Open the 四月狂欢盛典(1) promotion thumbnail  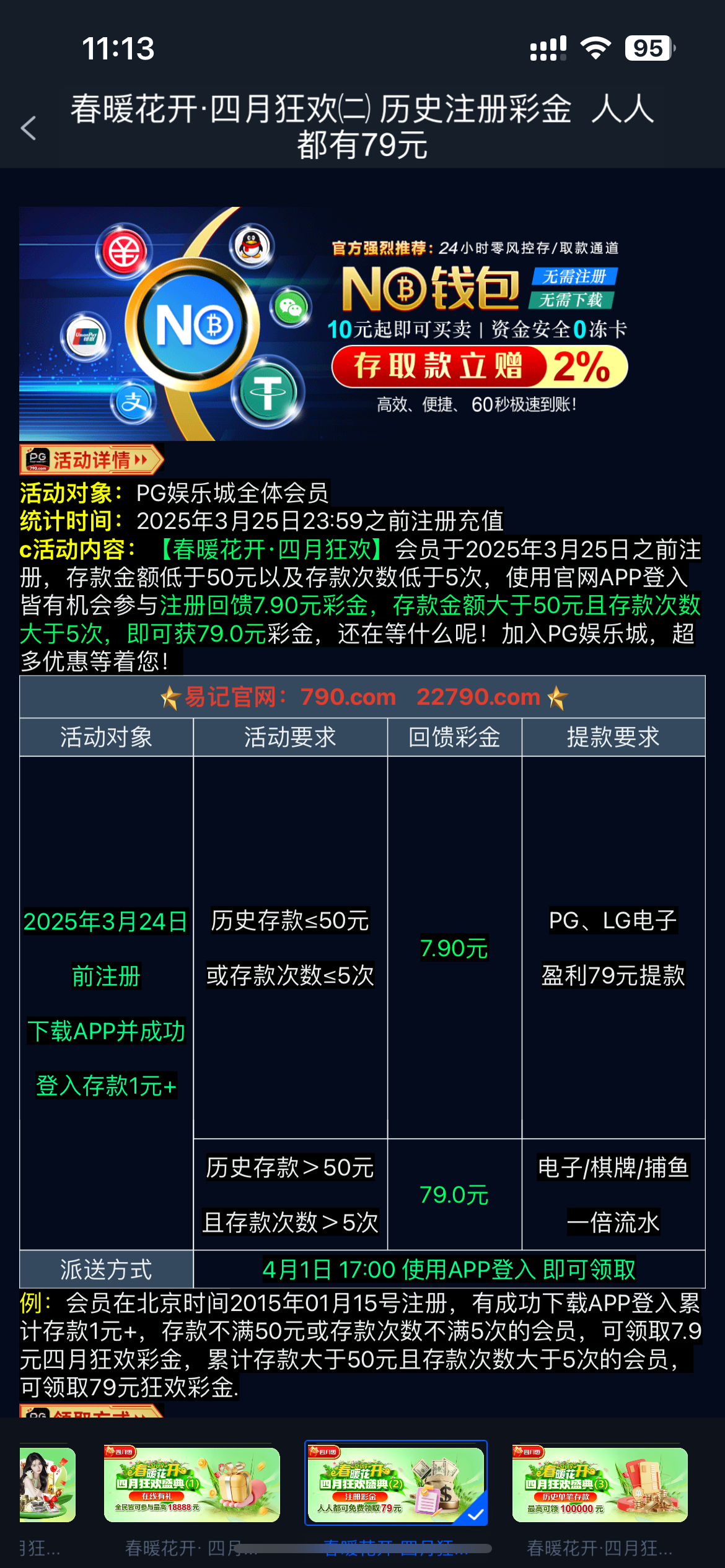(191, 1484)
